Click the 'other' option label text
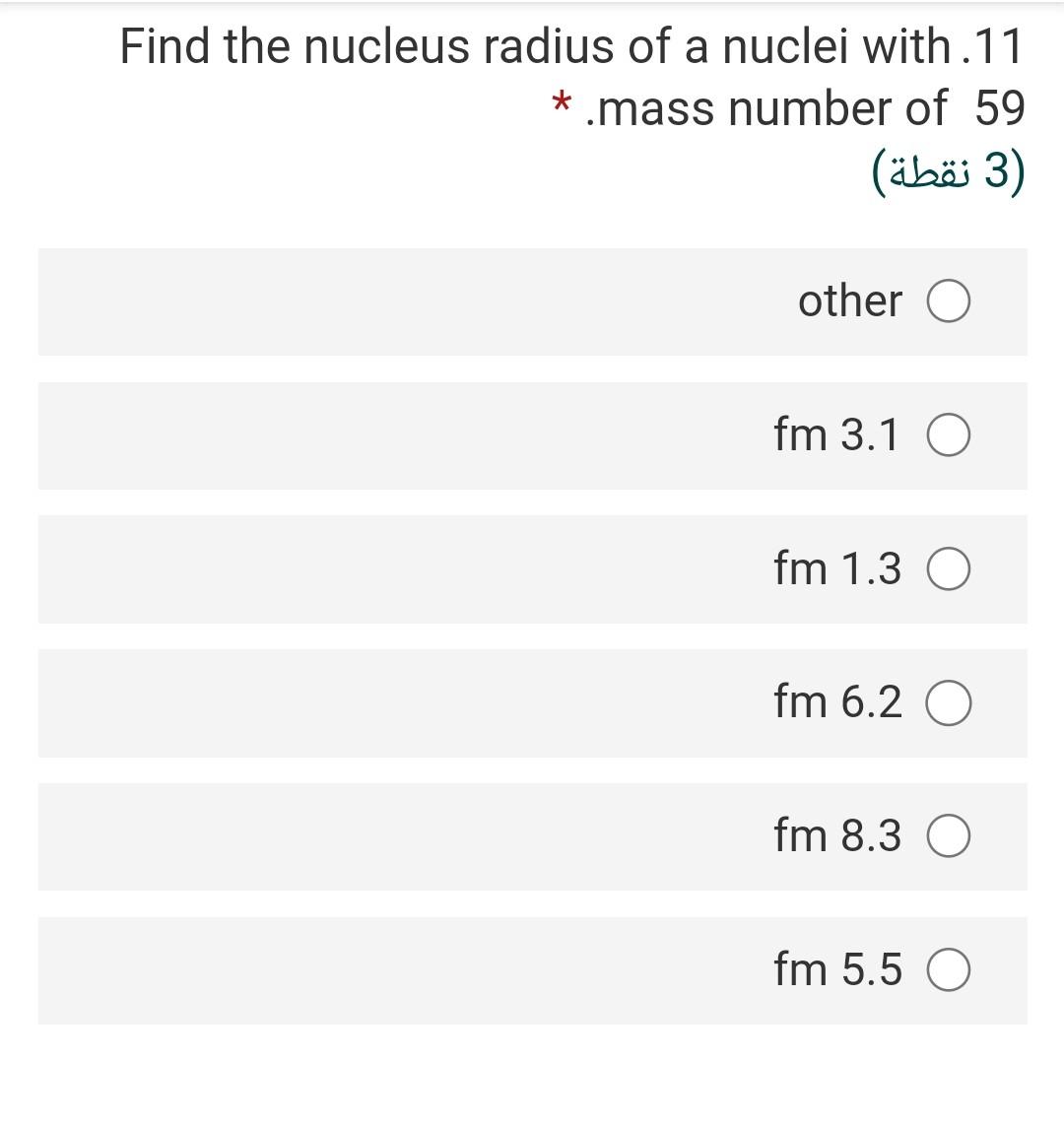This screenshot has height=1128, width=1064. (850, 301)
